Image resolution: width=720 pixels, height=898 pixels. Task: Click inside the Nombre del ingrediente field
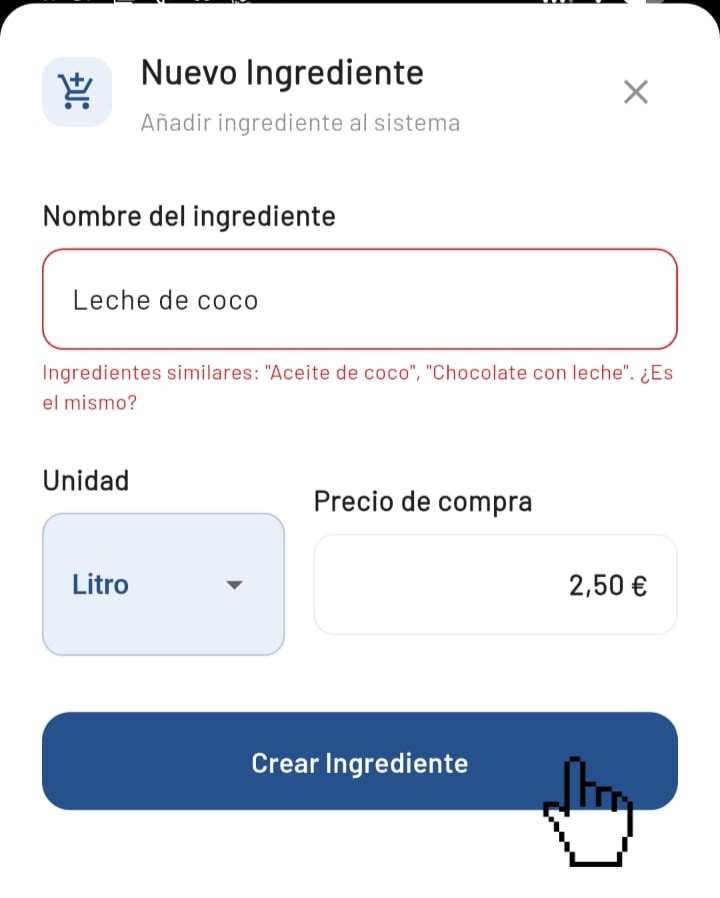(x=359, y=298)
